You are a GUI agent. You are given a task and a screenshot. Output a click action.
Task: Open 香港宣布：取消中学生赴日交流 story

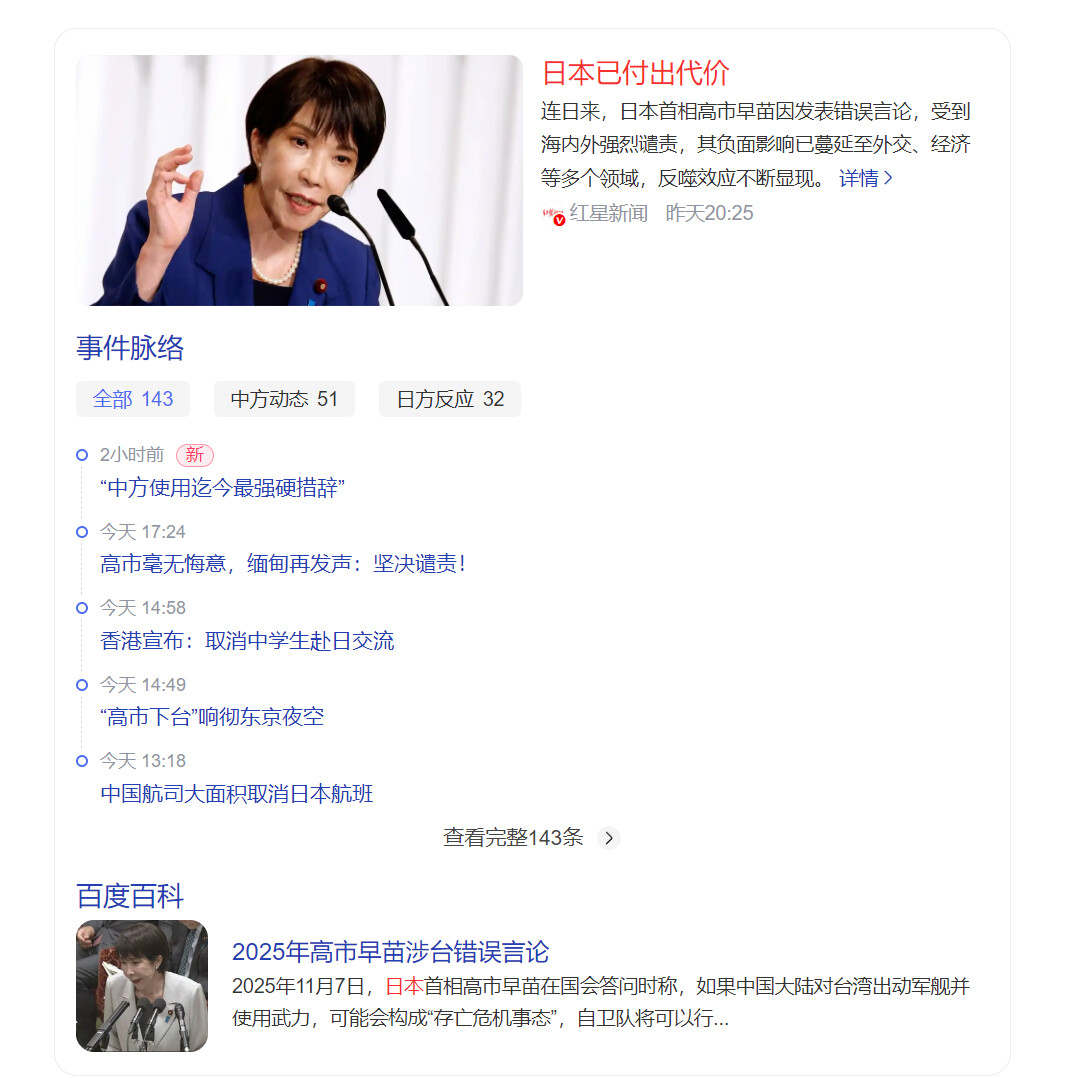coord(247,641)
